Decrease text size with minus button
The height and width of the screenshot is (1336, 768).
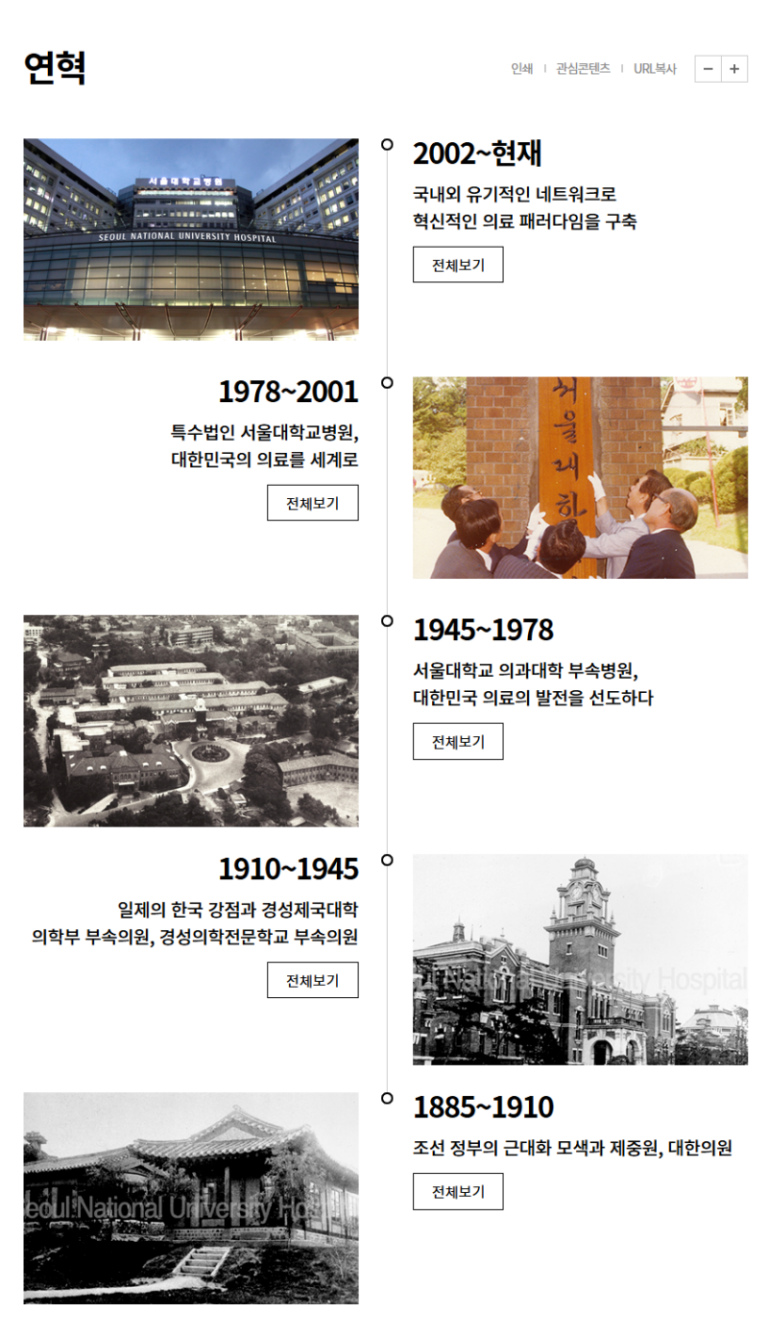708,69
